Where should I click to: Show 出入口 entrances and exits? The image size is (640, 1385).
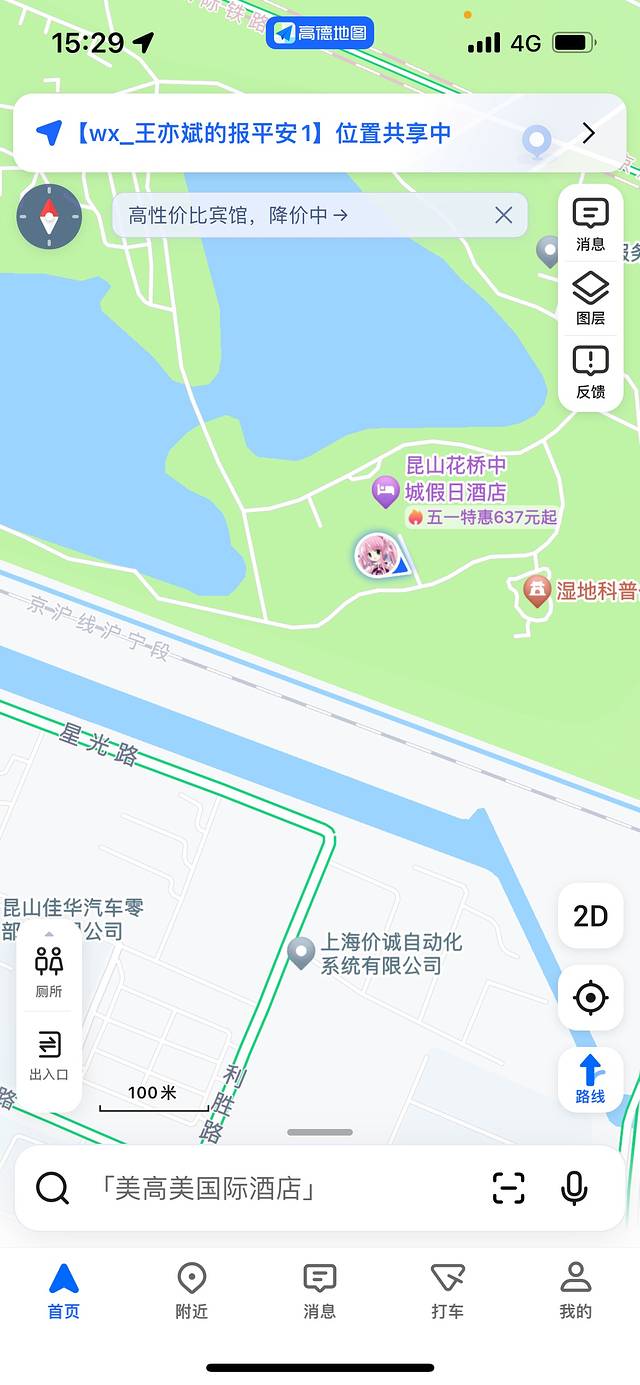coord(49,1057)
